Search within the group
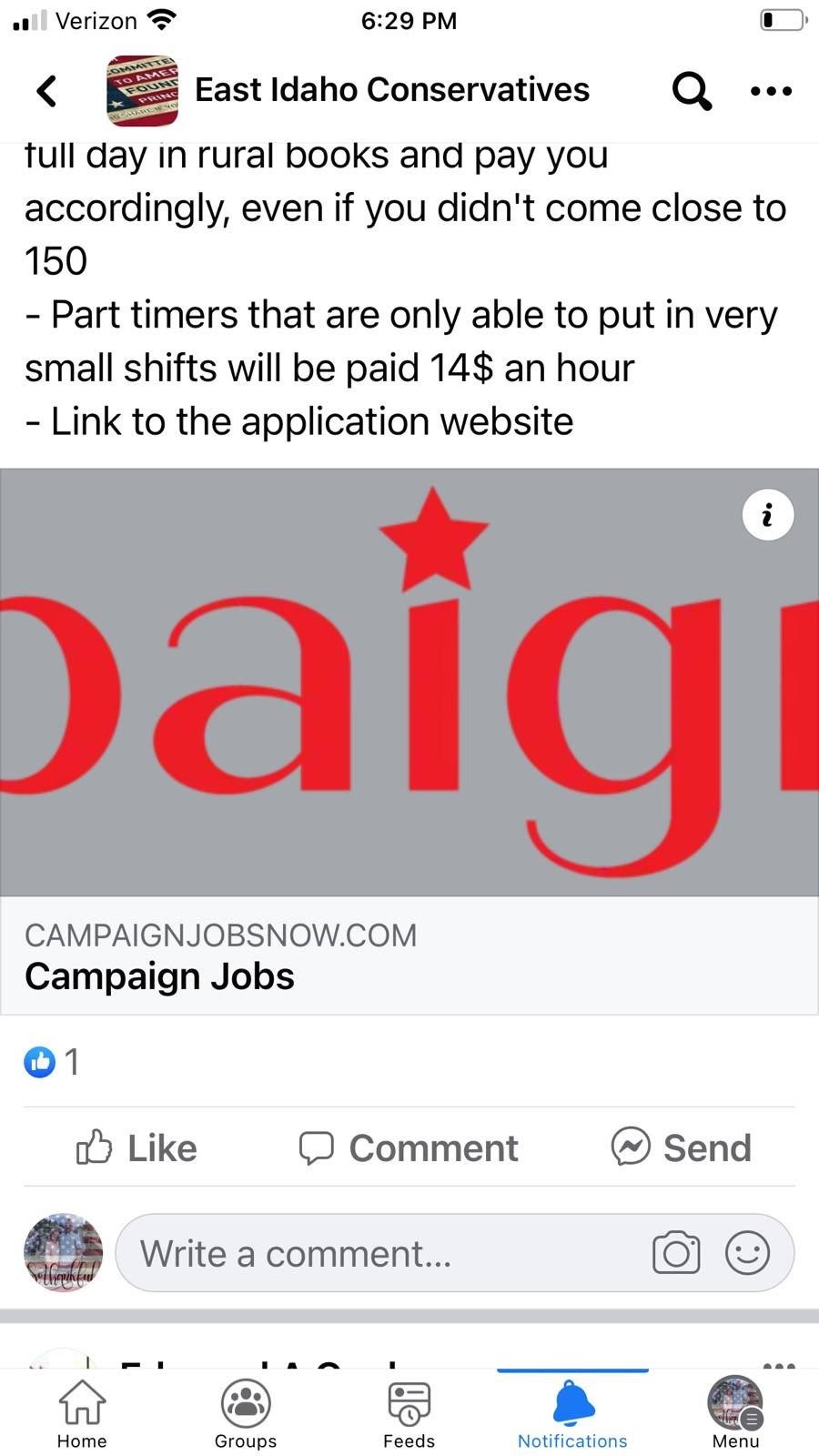 pyautogui.click(x=692, y=91)
